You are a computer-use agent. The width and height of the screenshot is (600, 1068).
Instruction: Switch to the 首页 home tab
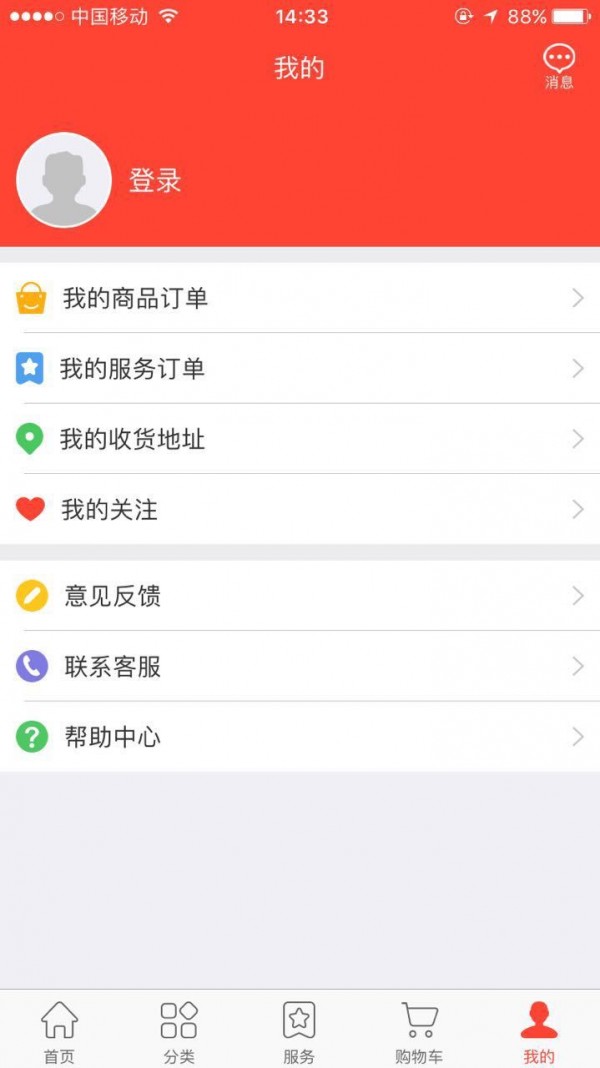[59, 1031]
